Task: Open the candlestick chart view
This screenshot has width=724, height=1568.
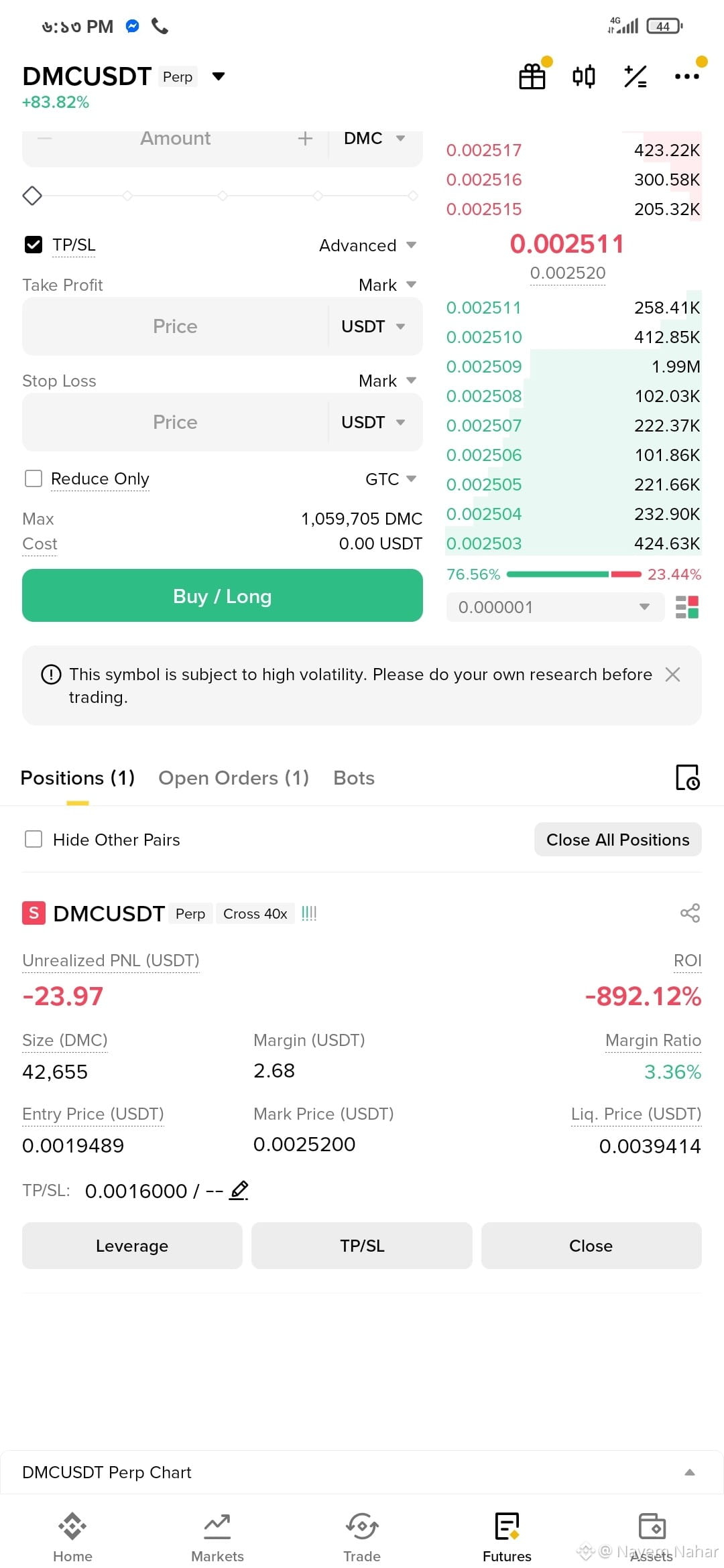Action: click(x=584, y=76)
